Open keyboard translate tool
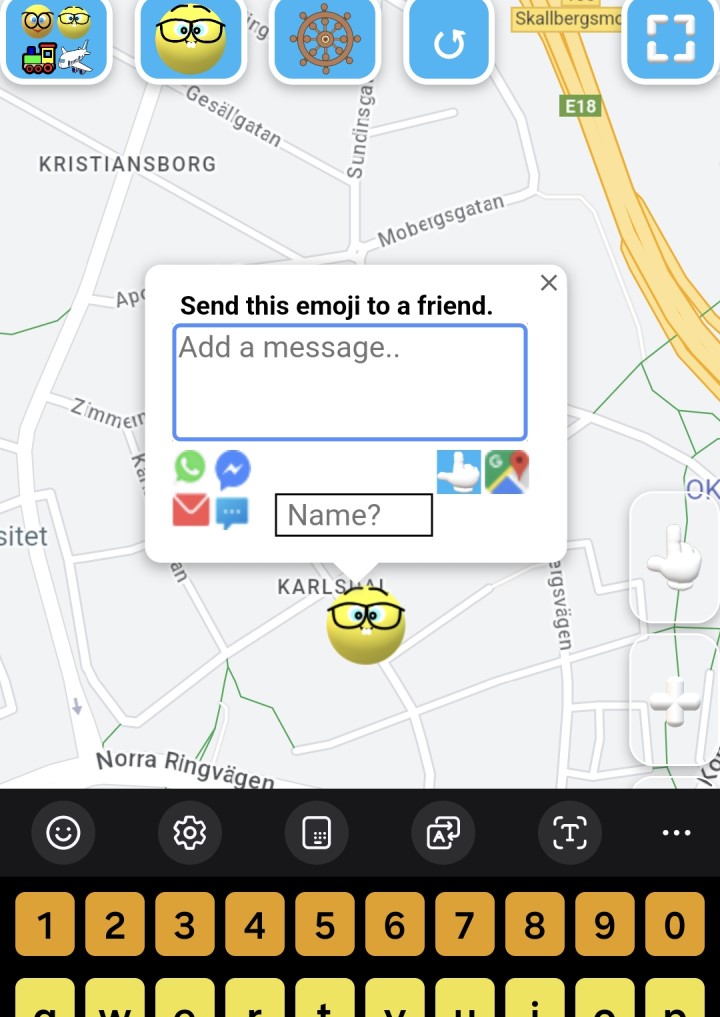720x1017 pixels. point(443,832)
